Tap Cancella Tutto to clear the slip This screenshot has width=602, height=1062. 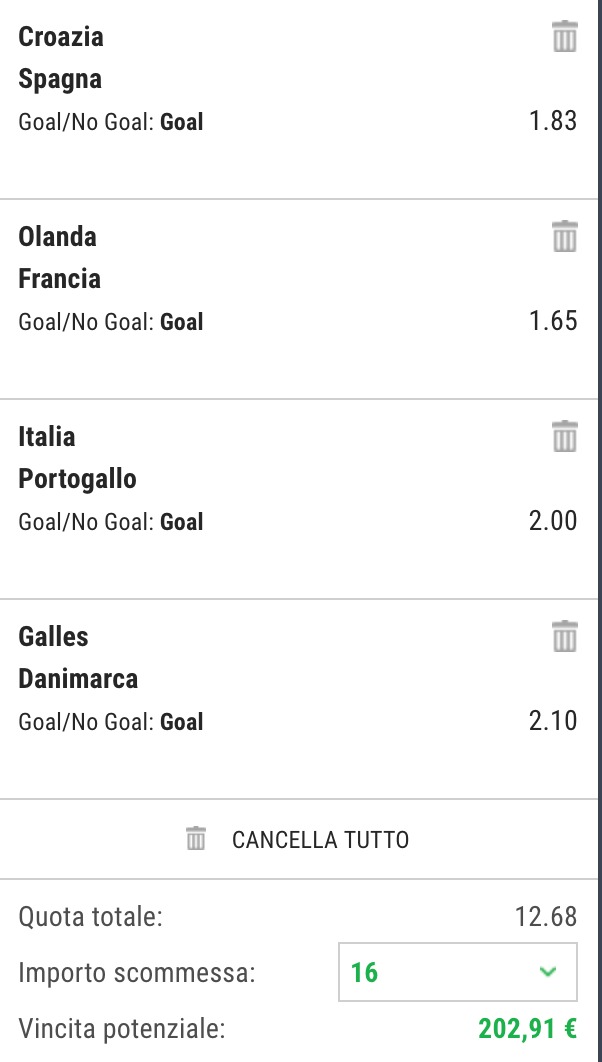click(297, 839)
